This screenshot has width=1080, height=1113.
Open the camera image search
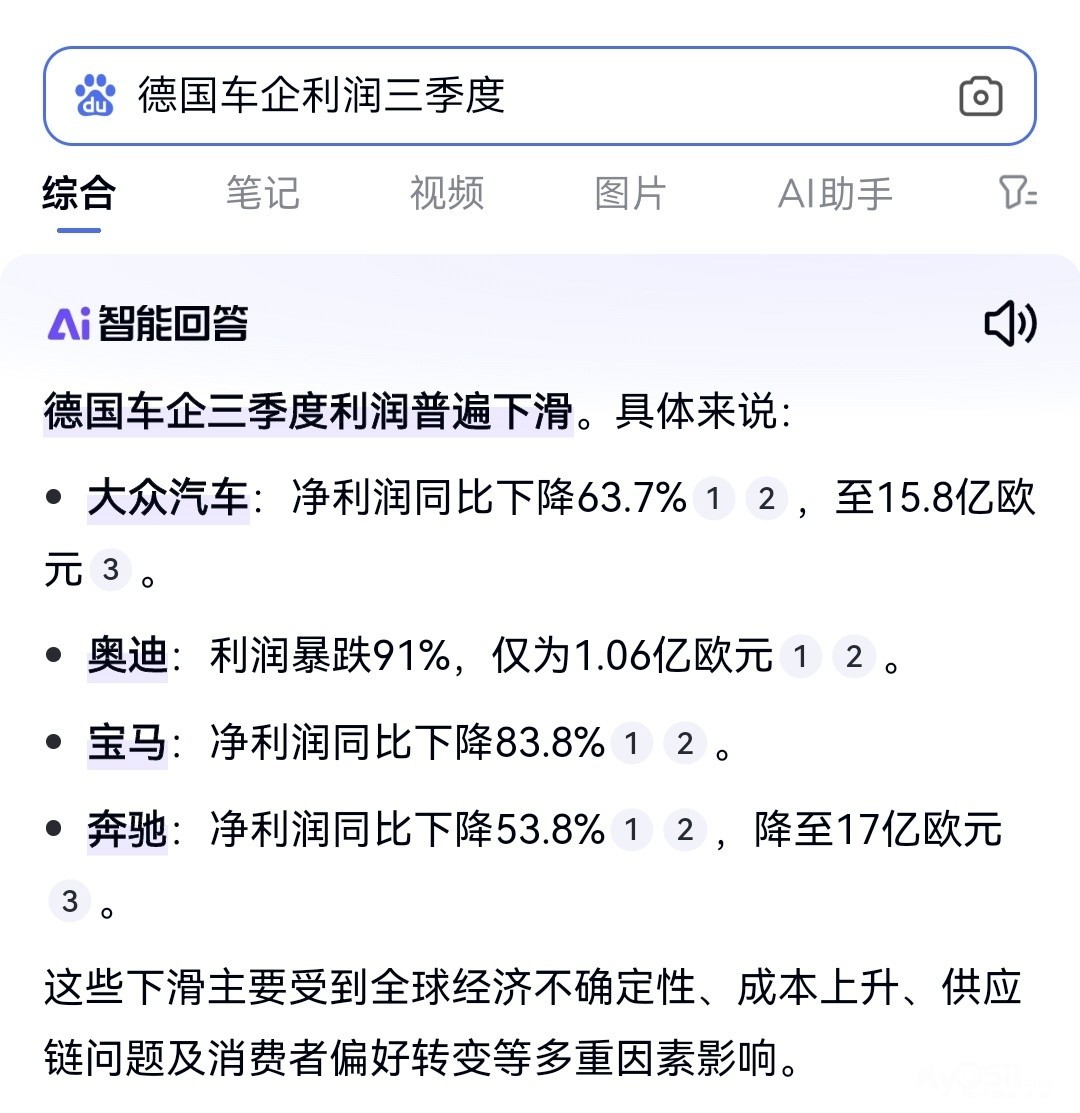pos(980,97)
